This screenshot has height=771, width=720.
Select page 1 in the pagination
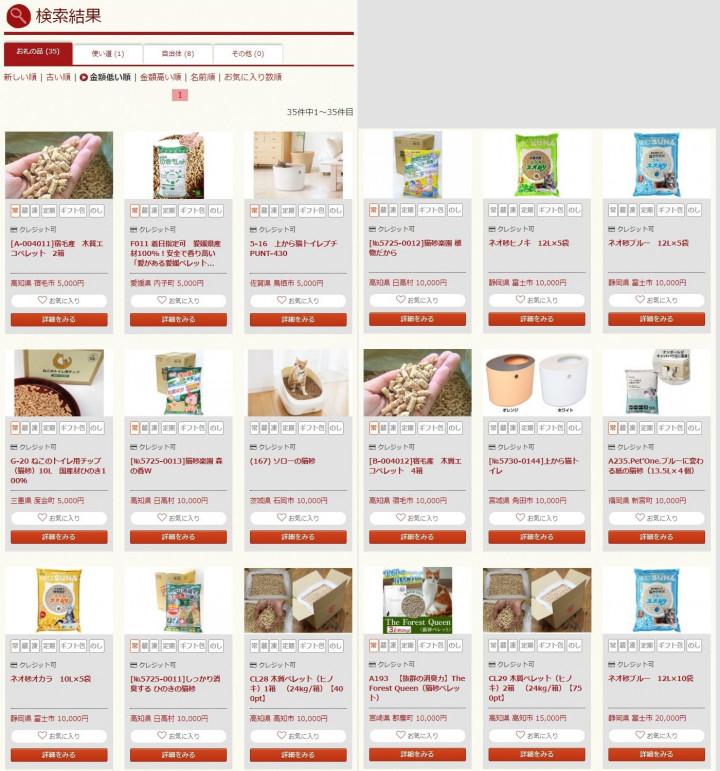(179, 96)
